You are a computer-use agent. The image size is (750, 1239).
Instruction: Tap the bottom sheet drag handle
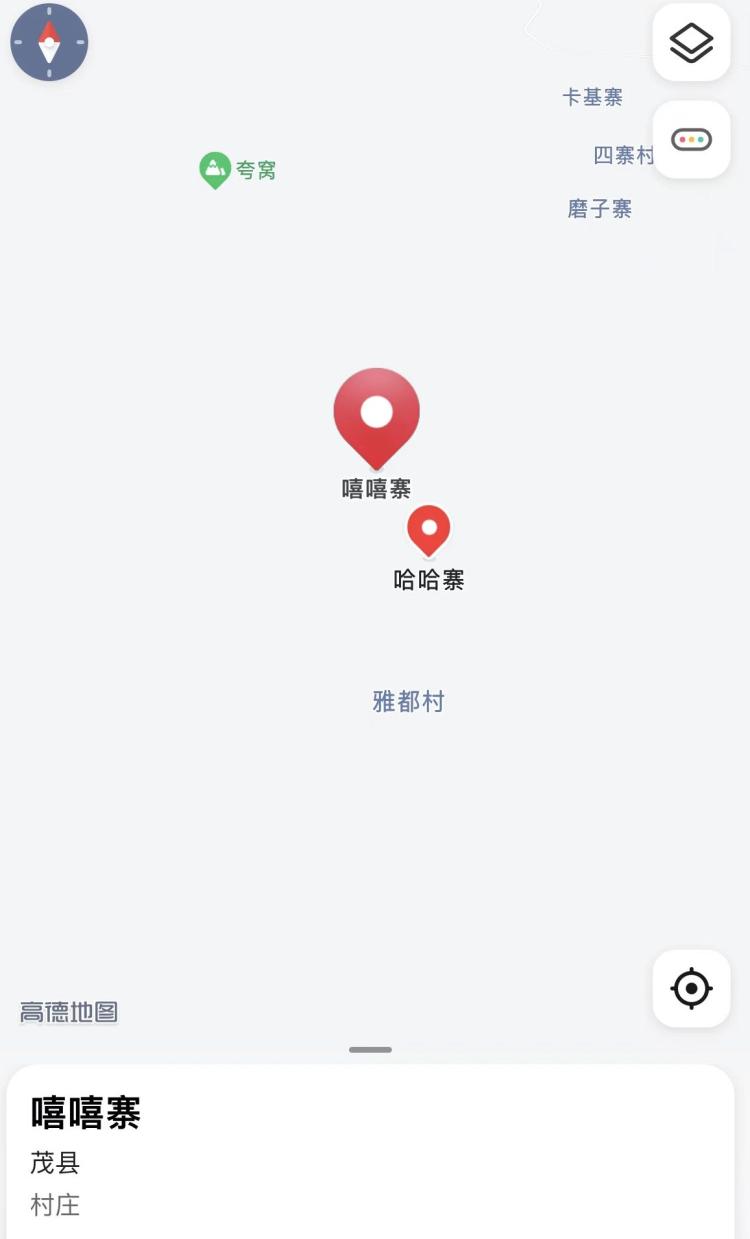[370, 1050]
